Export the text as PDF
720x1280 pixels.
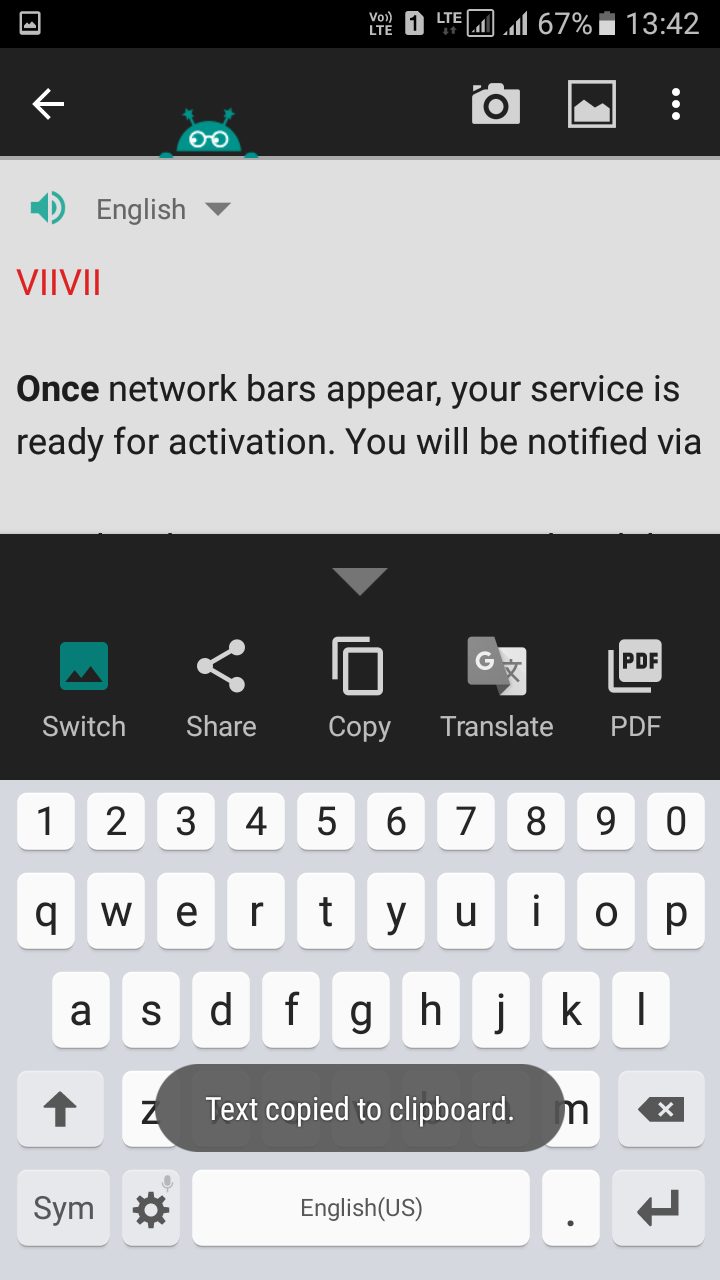pos(635,688)
